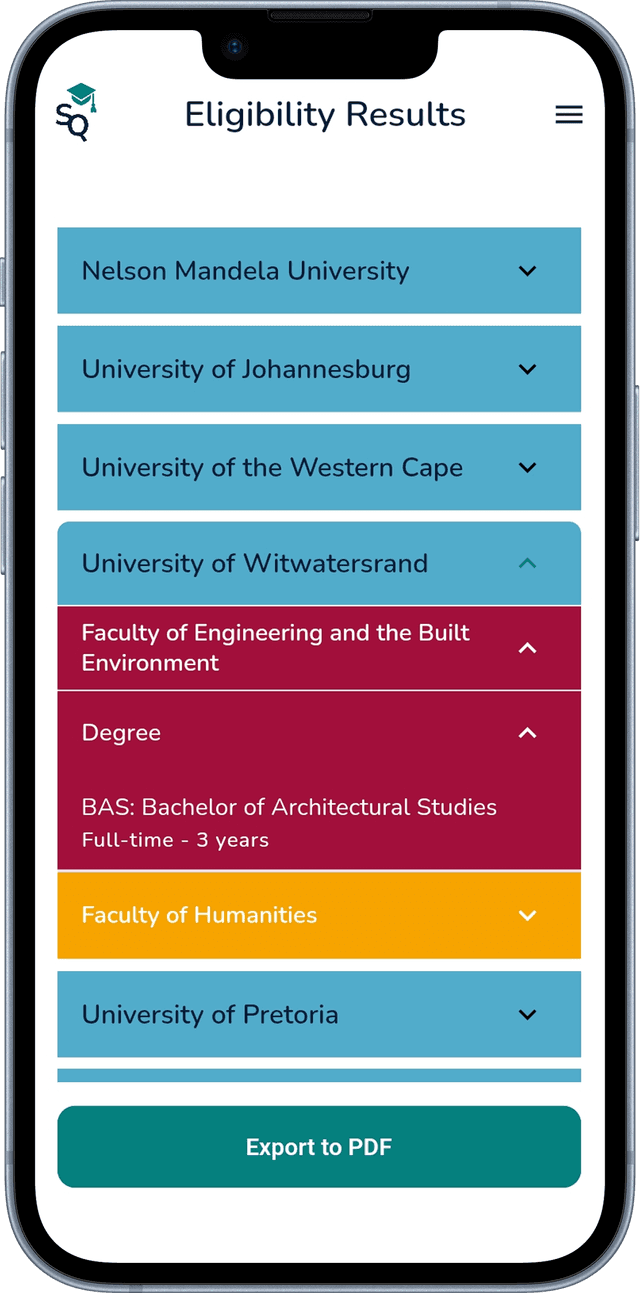Expand Nelson Mandela University
Image resolution: width=640 pixels, height=1293 pixels.
[x=527, y=271]
